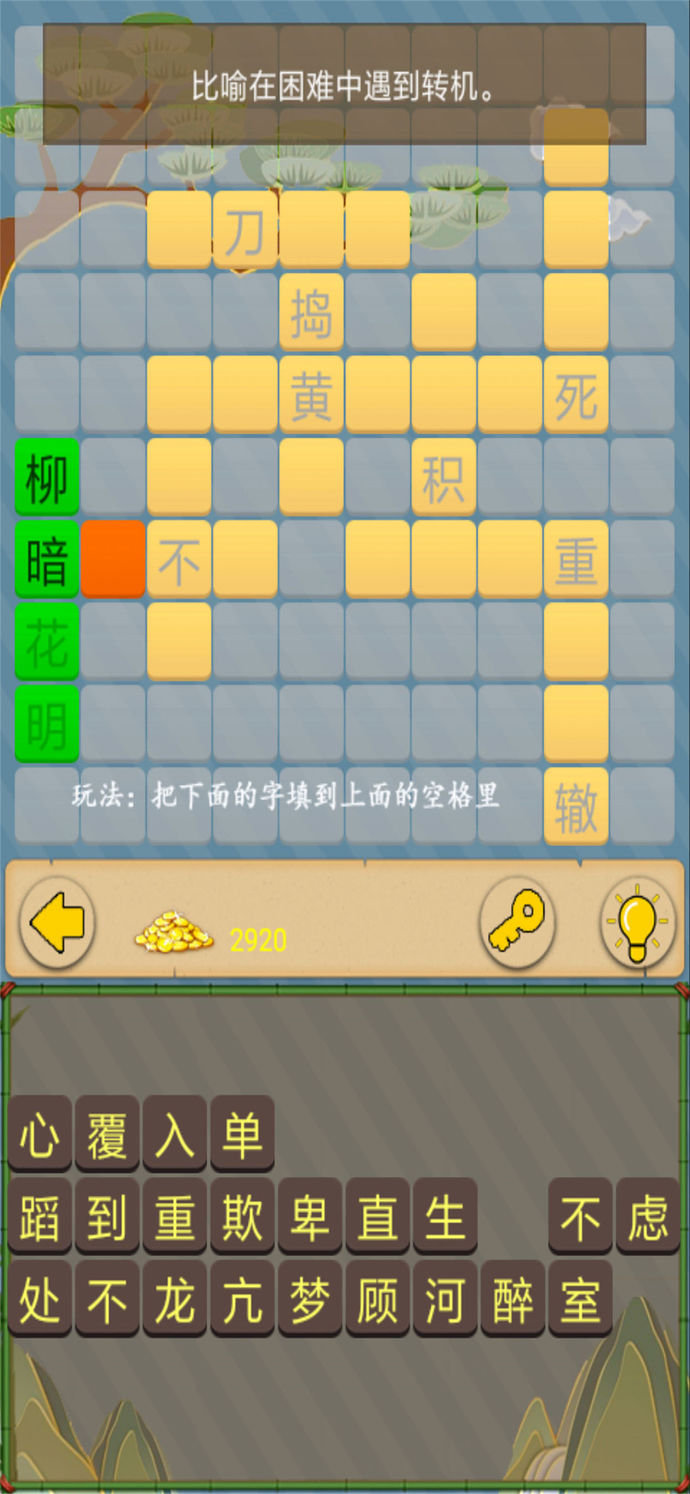
Task: Select the 梦 character tile
Action: tap(310, 1299)
